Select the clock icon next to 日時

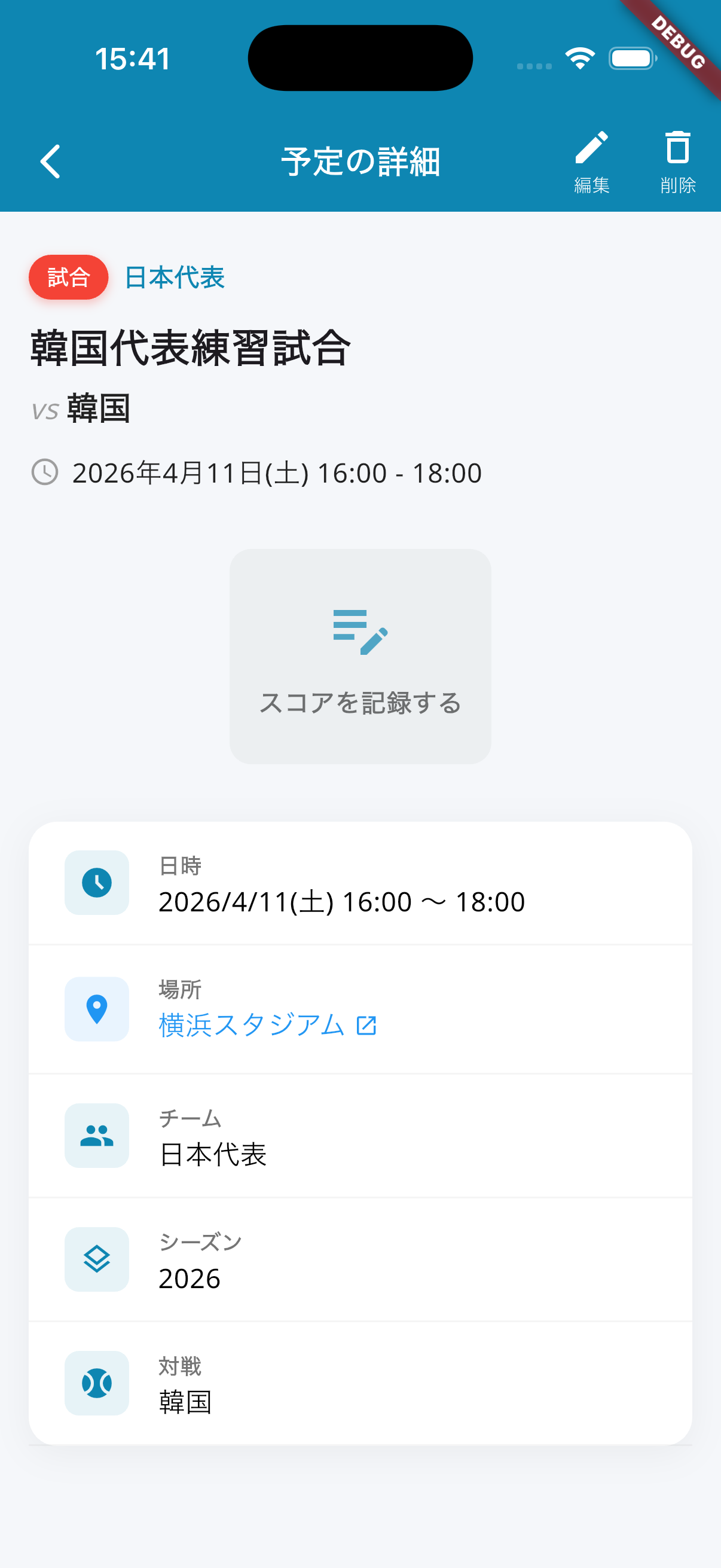point(96,883)
